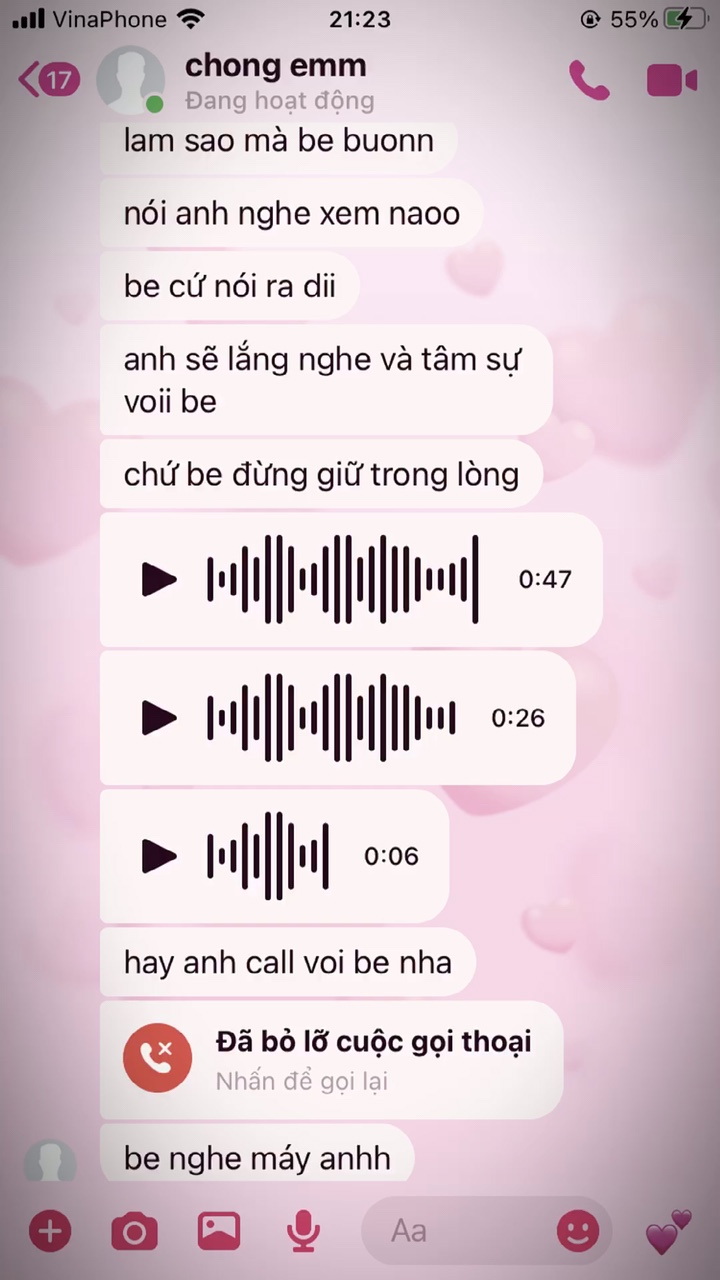Play the 0:47 voice message
Screen dimensions: 720x1280
tap(158, 580)
